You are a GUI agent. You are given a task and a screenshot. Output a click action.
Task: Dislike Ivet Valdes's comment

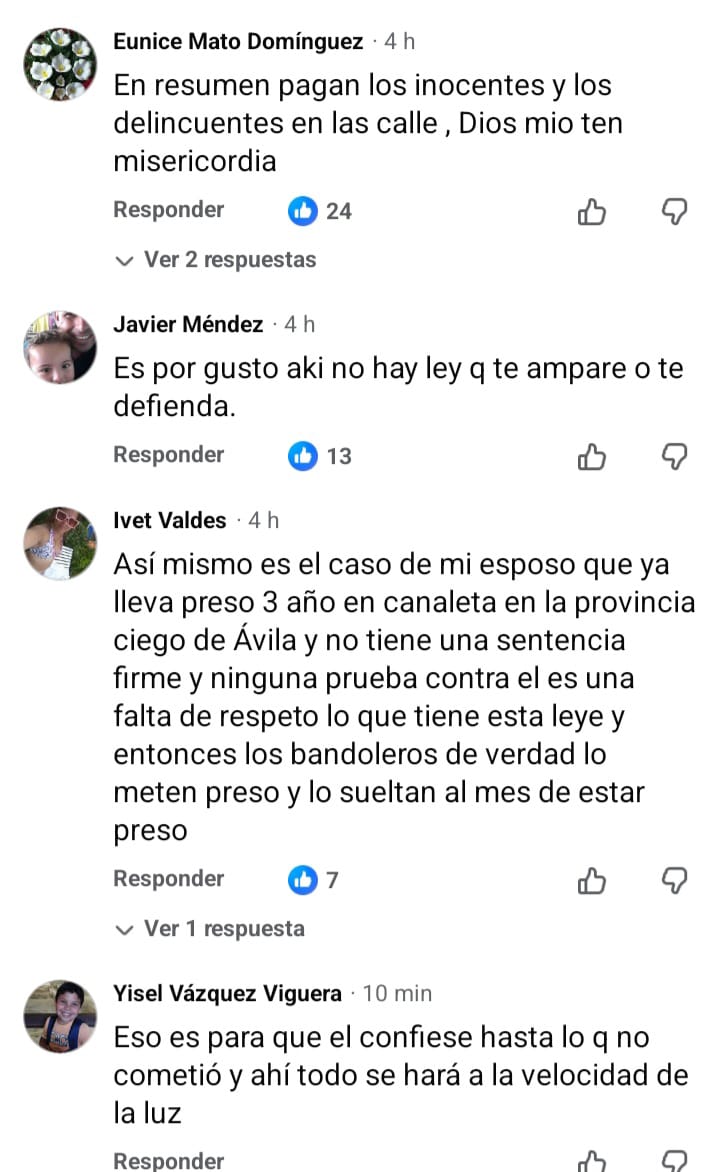pyautogui.click(x=676, y=880)
